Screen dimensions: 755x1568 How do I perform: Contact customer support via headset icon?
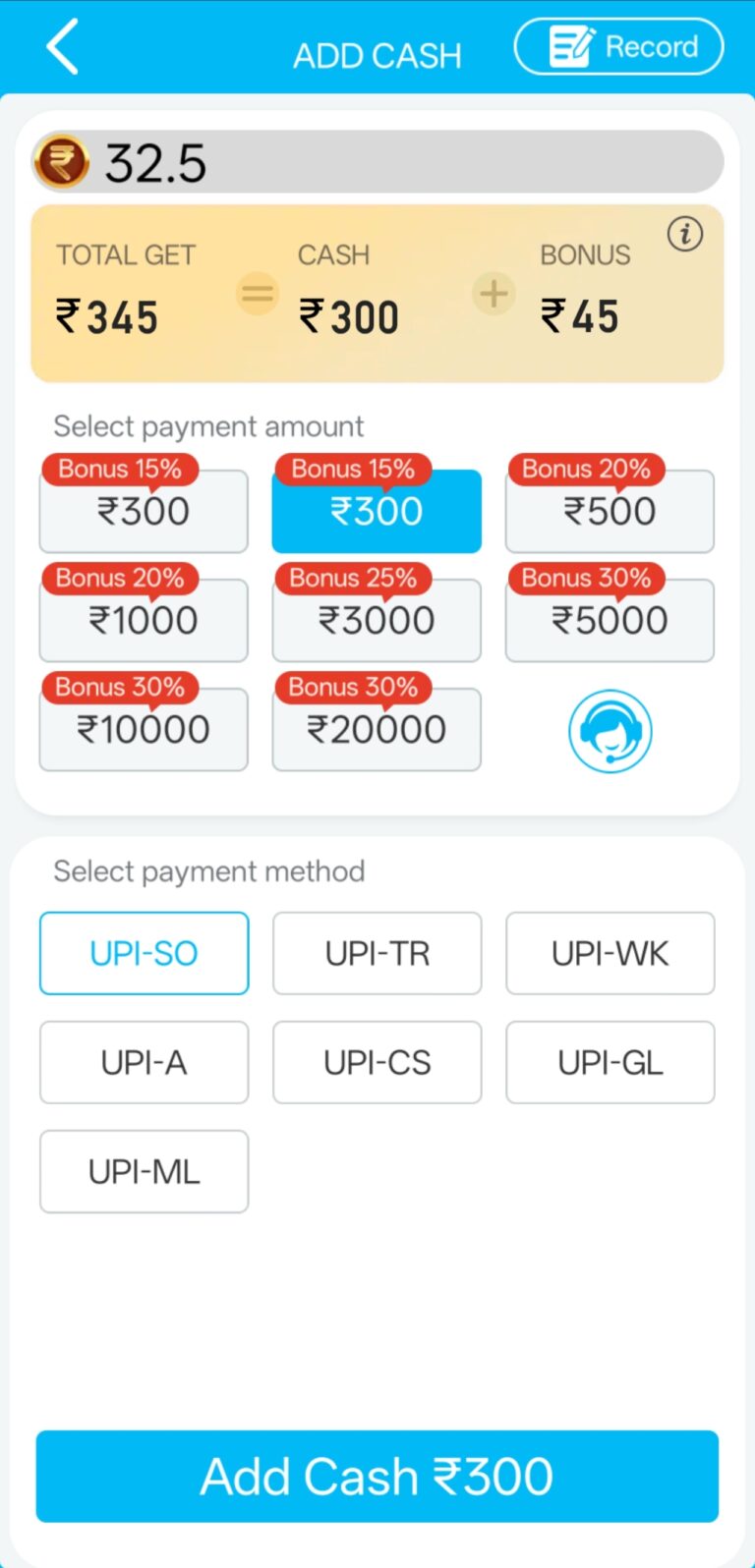pyautogui.click(x=610, y=731)
